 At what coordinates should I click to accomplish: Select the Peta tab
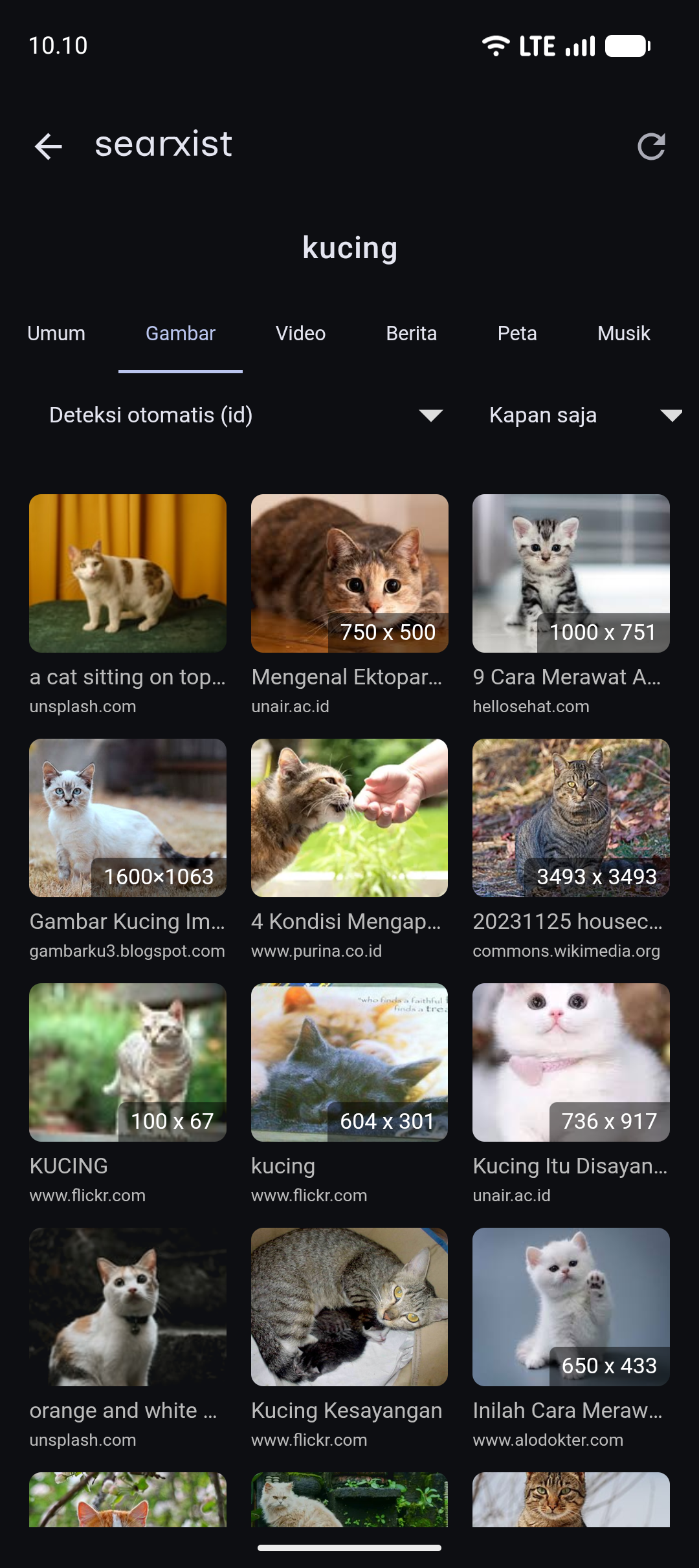pyautogui.click(x=516, y=334)
